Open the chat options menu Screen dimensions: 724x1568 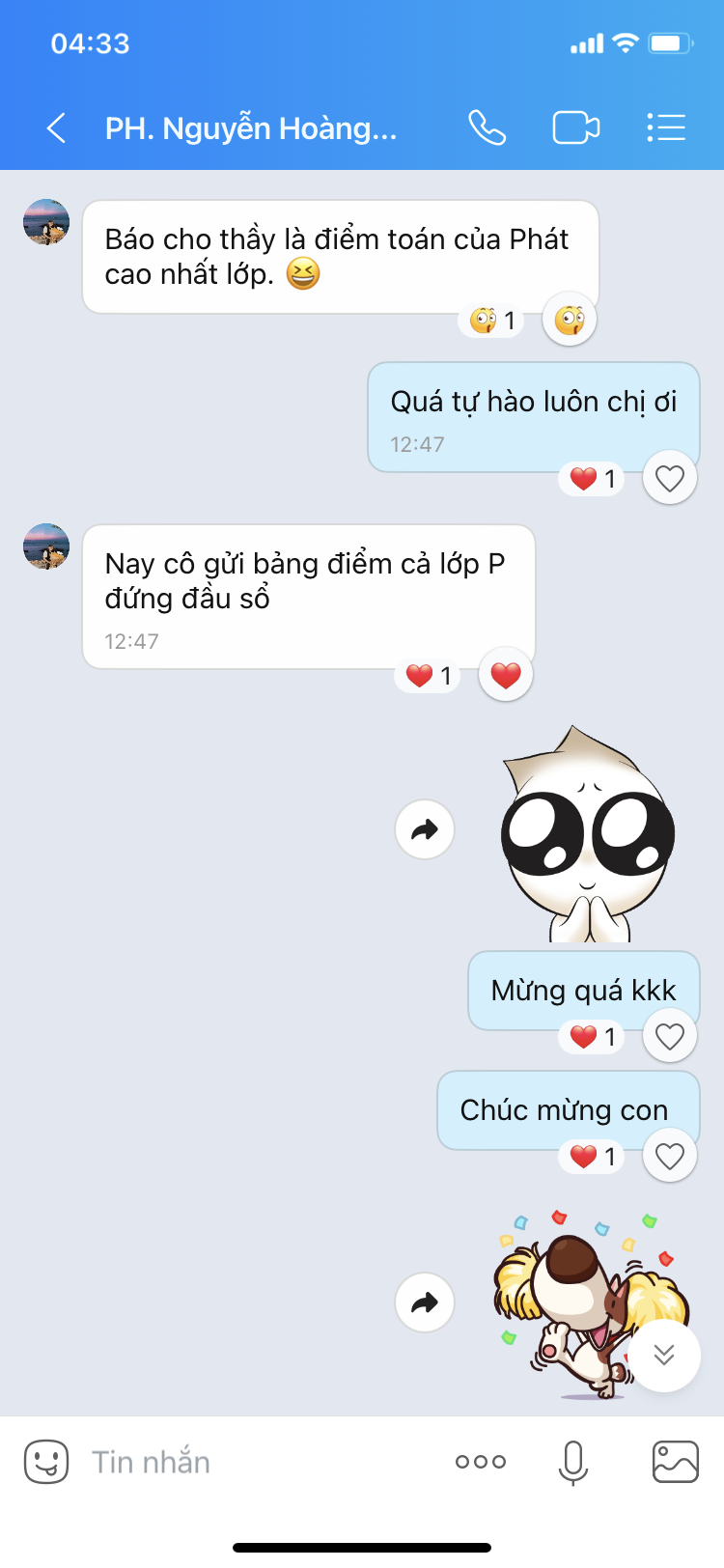[665, 127]
